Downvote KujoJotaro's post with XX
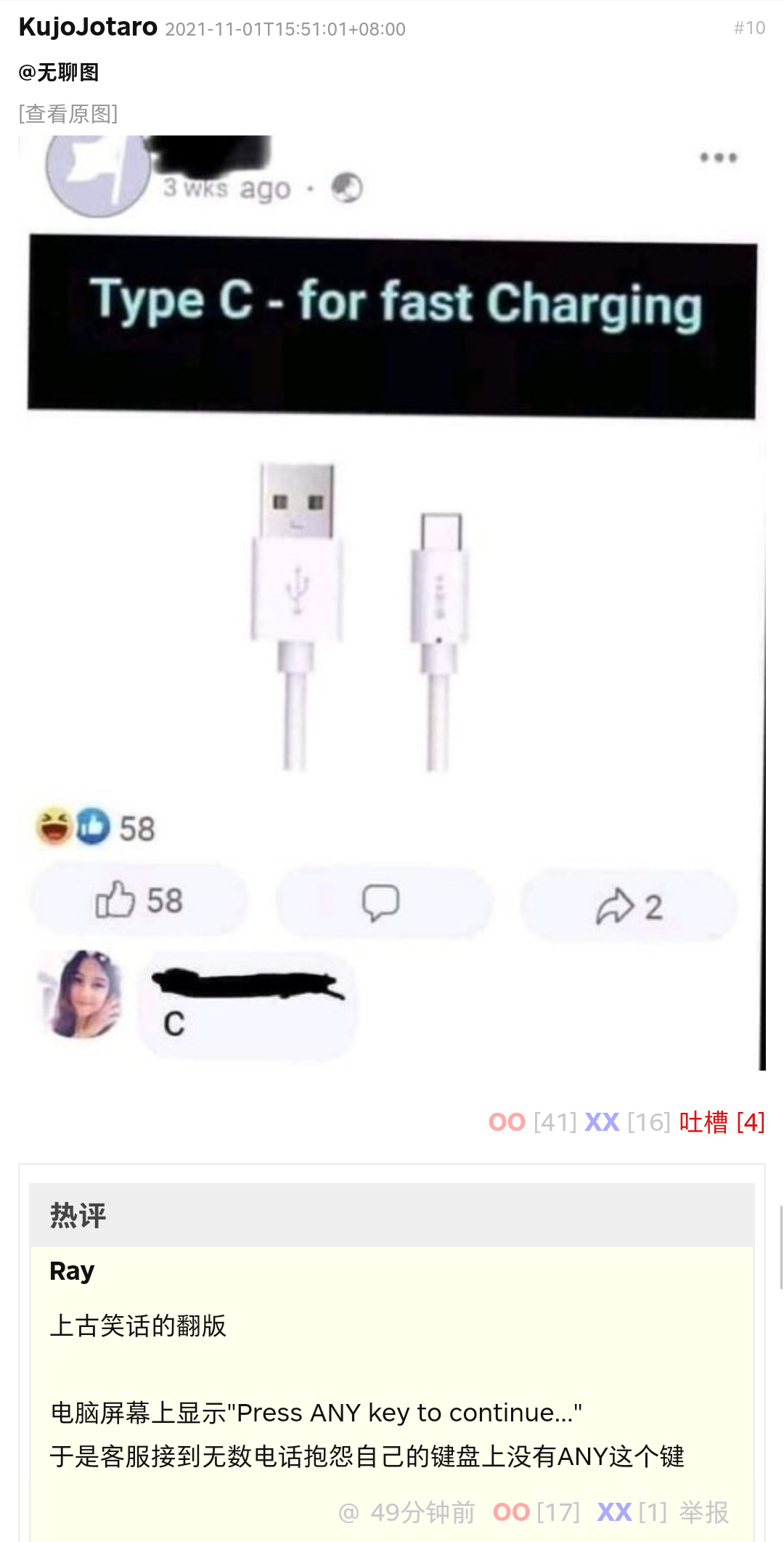This screenshot has height=1542, width=784. [602, 1122]
